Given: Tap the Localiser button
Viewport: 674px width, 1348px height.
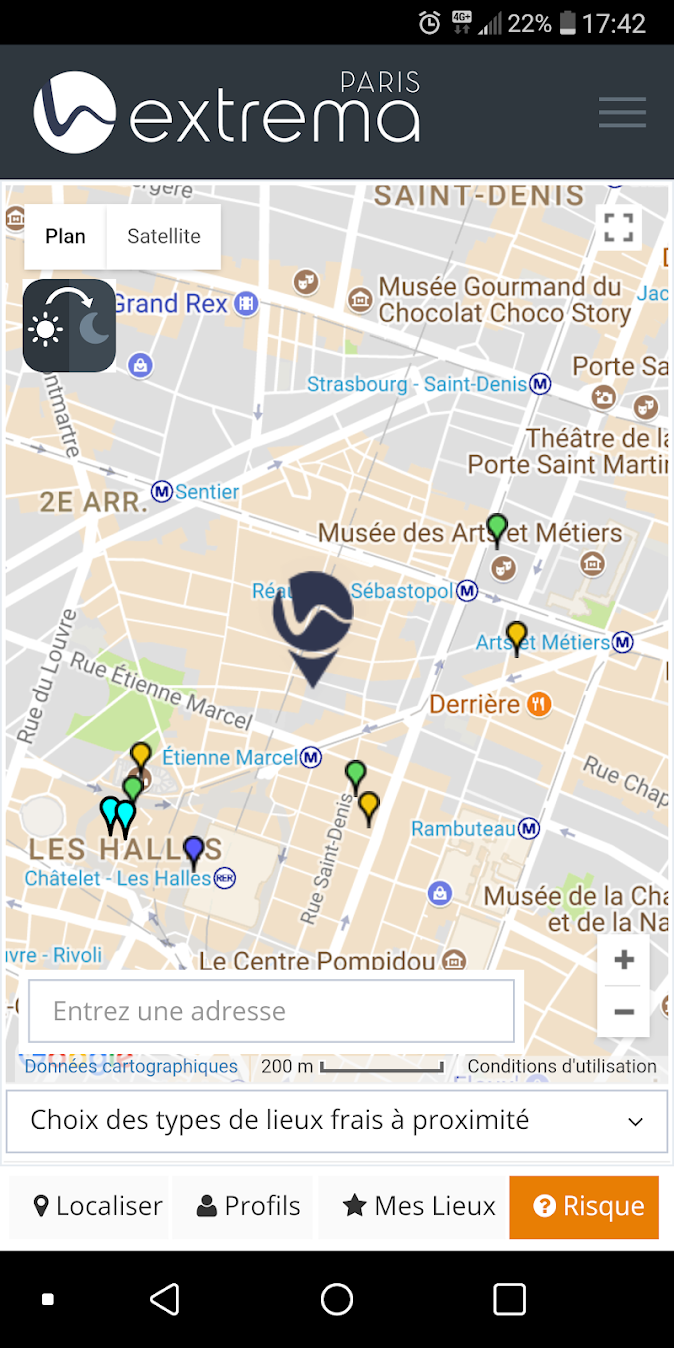Looking at the screenshot, I should (97, 1206).
